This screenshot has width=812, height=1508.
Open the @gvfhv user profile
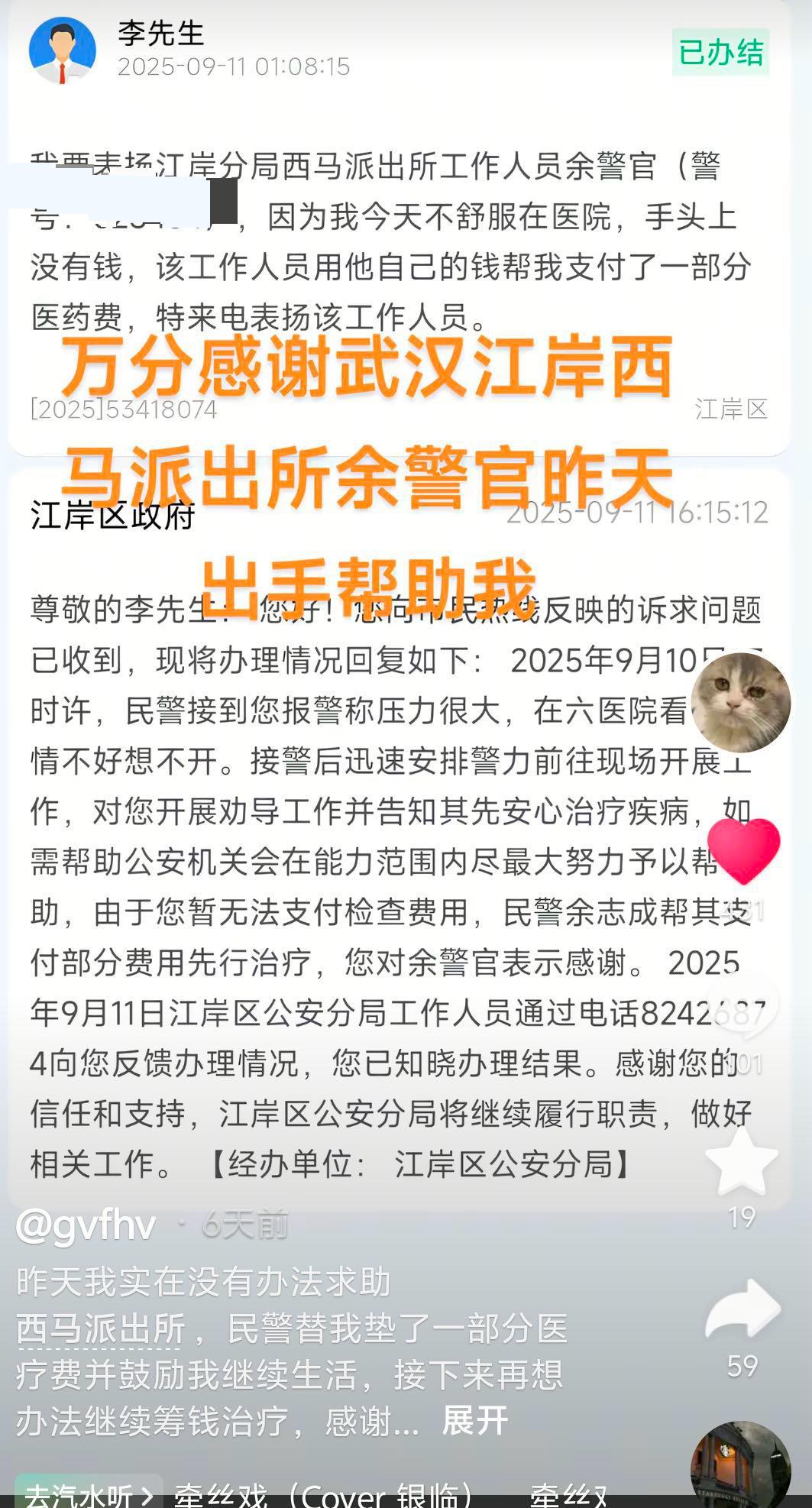pos(86,1226)
